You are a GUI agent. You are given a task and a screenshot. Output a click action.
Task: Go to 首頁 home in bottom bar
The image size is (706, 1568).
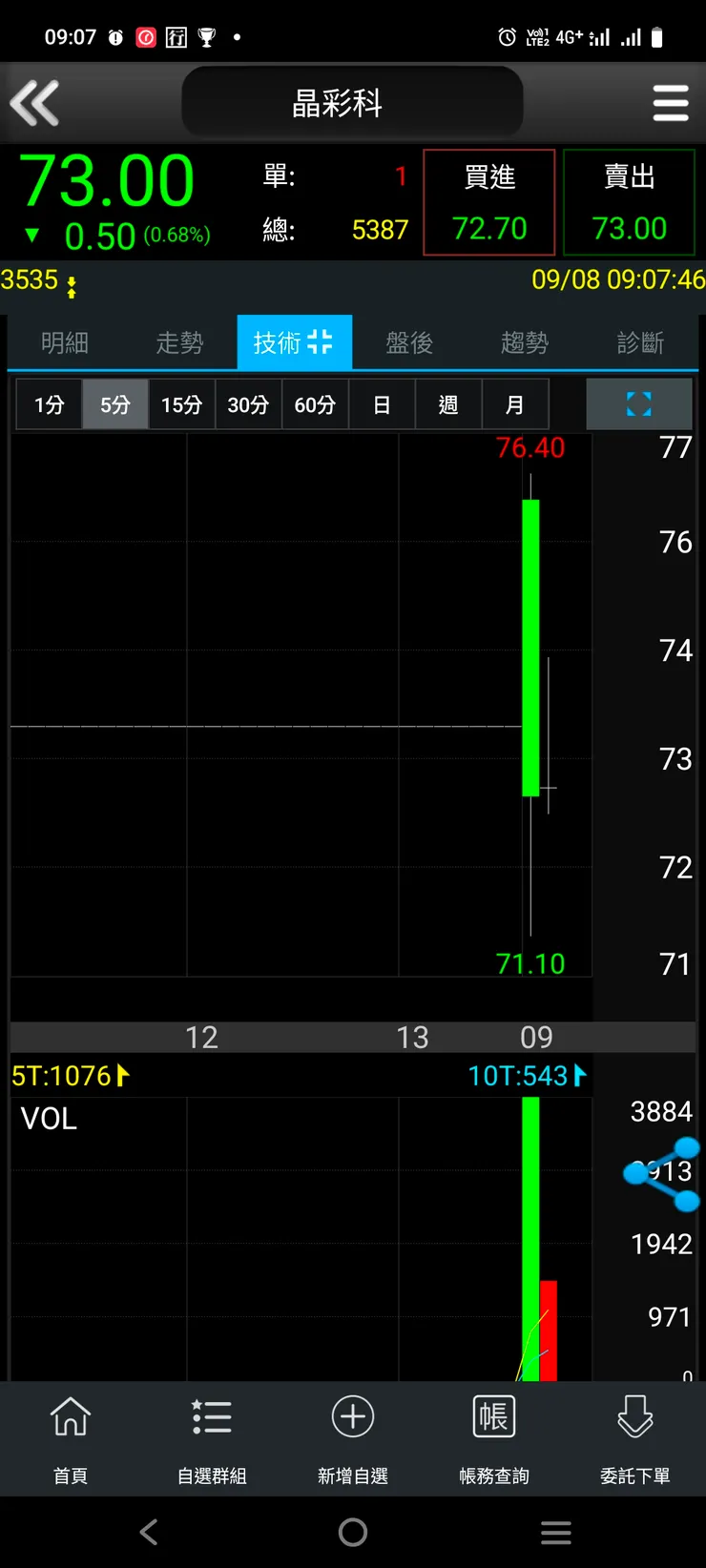[71, 1436]
